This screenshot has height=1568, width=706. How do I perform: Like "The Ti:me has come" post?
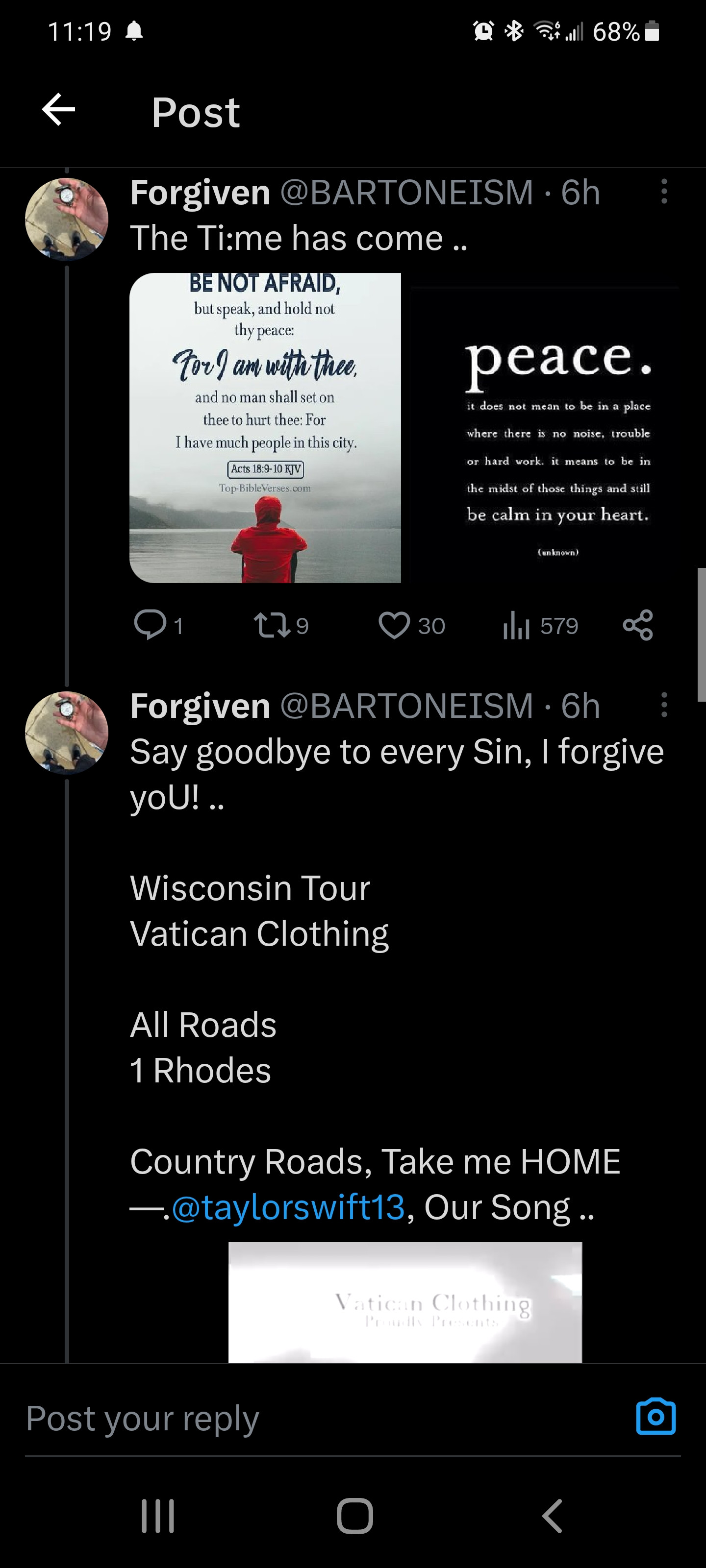tap(394, 625)
